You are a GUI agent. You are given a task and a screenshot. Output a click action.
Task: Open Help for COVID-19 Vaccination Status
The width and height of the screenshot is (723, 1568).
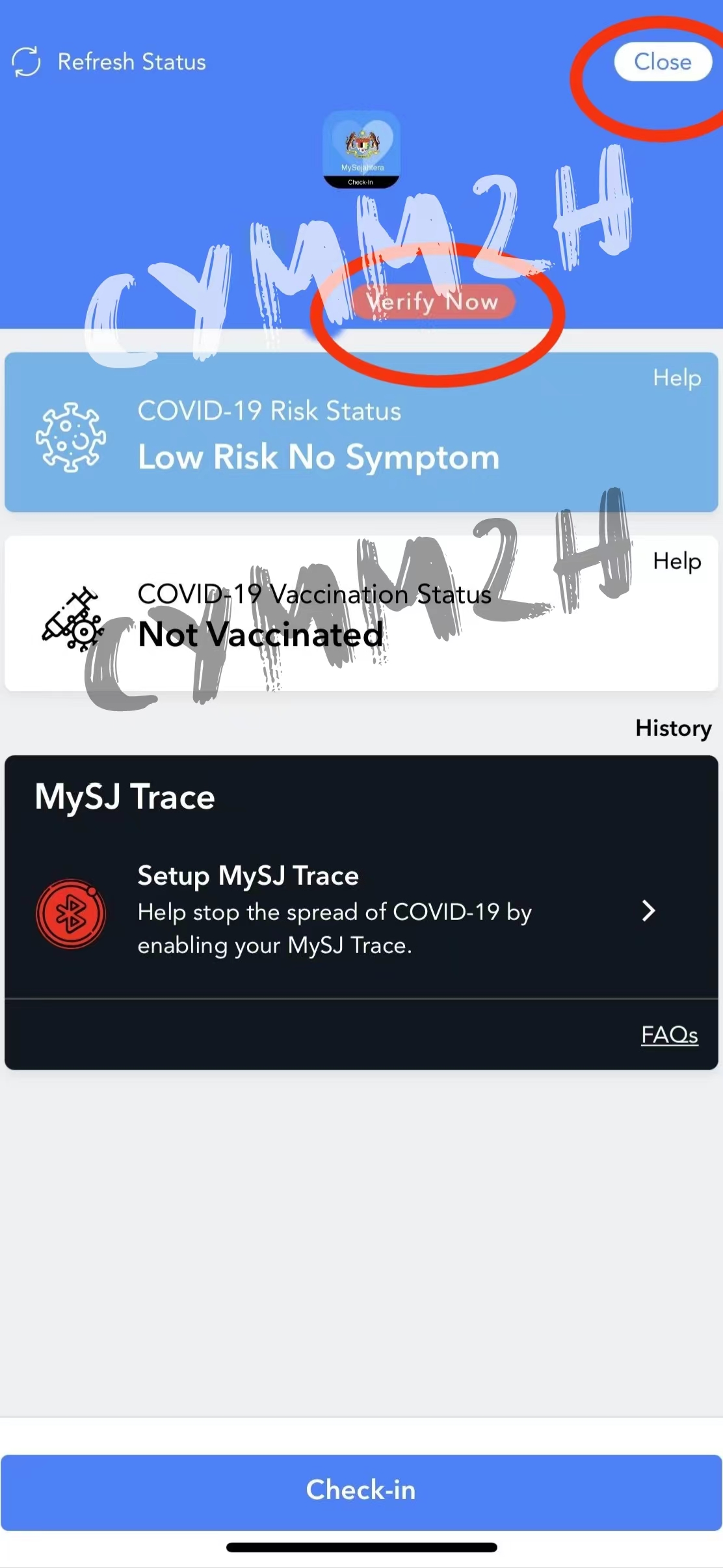pos(677,561)
